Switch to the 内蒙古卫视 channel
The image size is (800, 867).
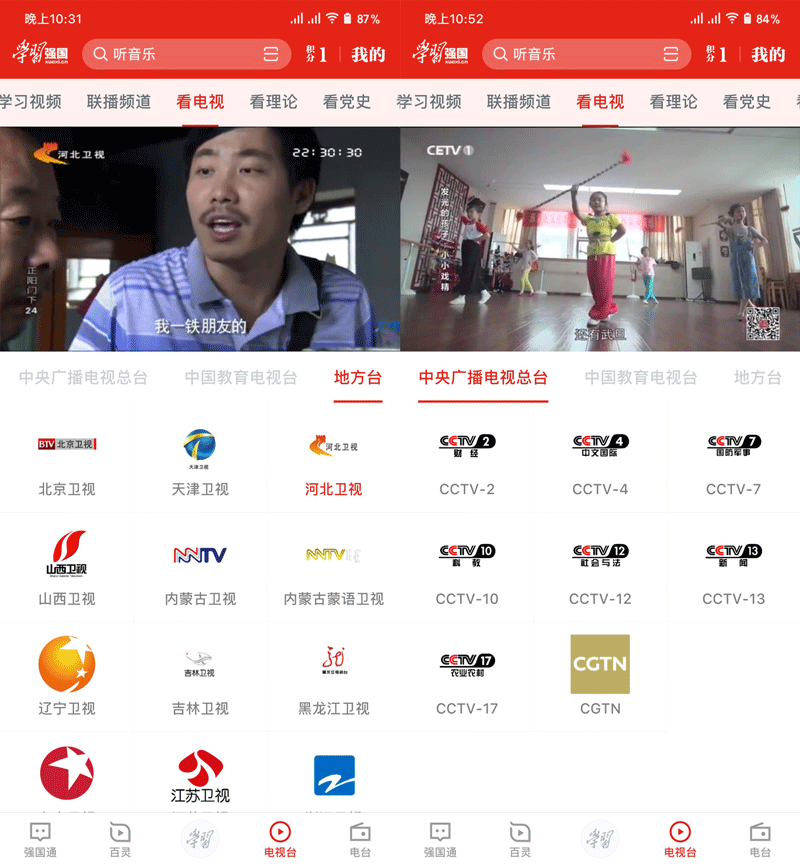[x=200, y=568]
